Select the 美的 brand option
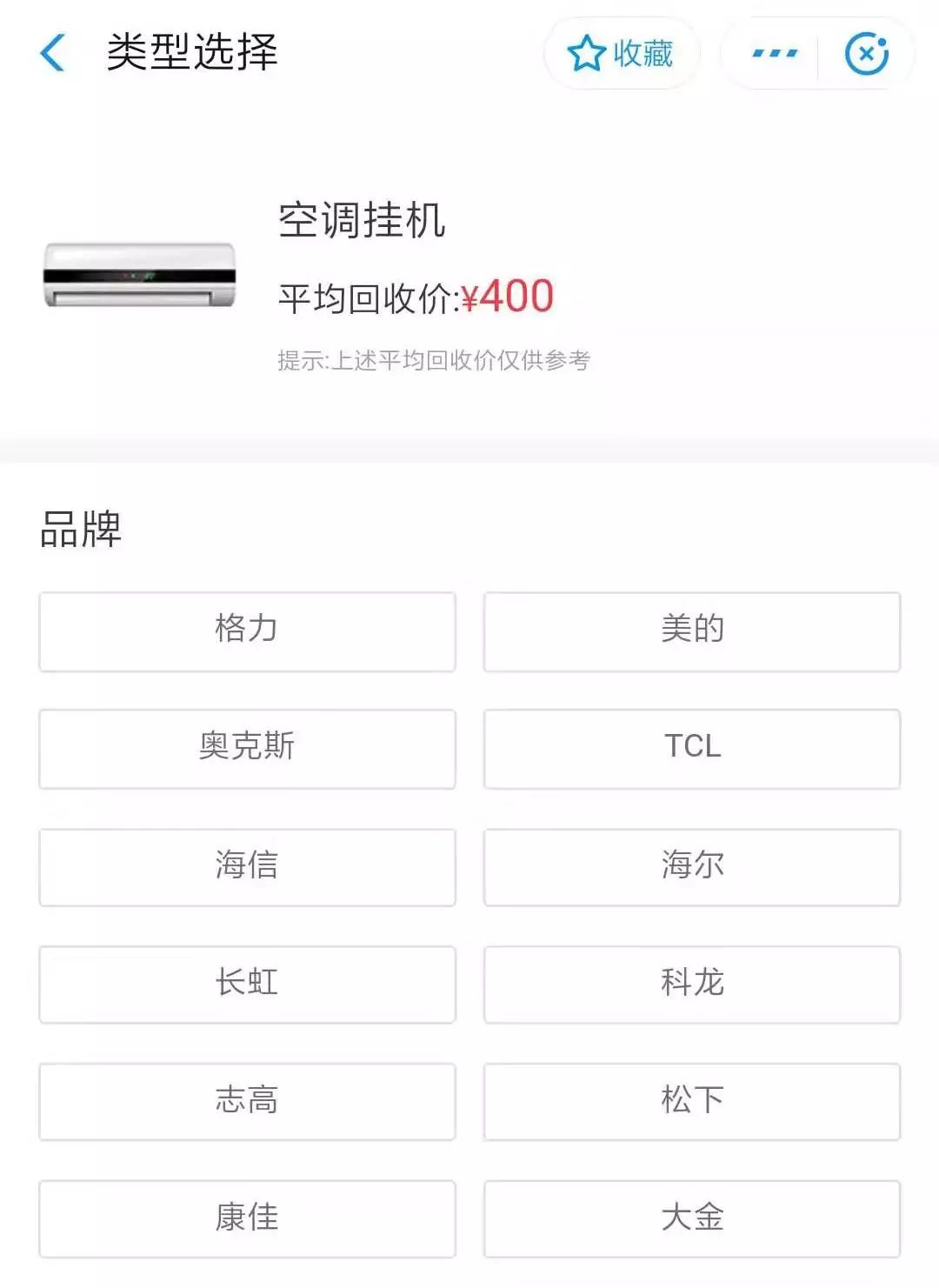This screenshot has height=1288, width=939. pyautogui.click(x=692, y=632)
